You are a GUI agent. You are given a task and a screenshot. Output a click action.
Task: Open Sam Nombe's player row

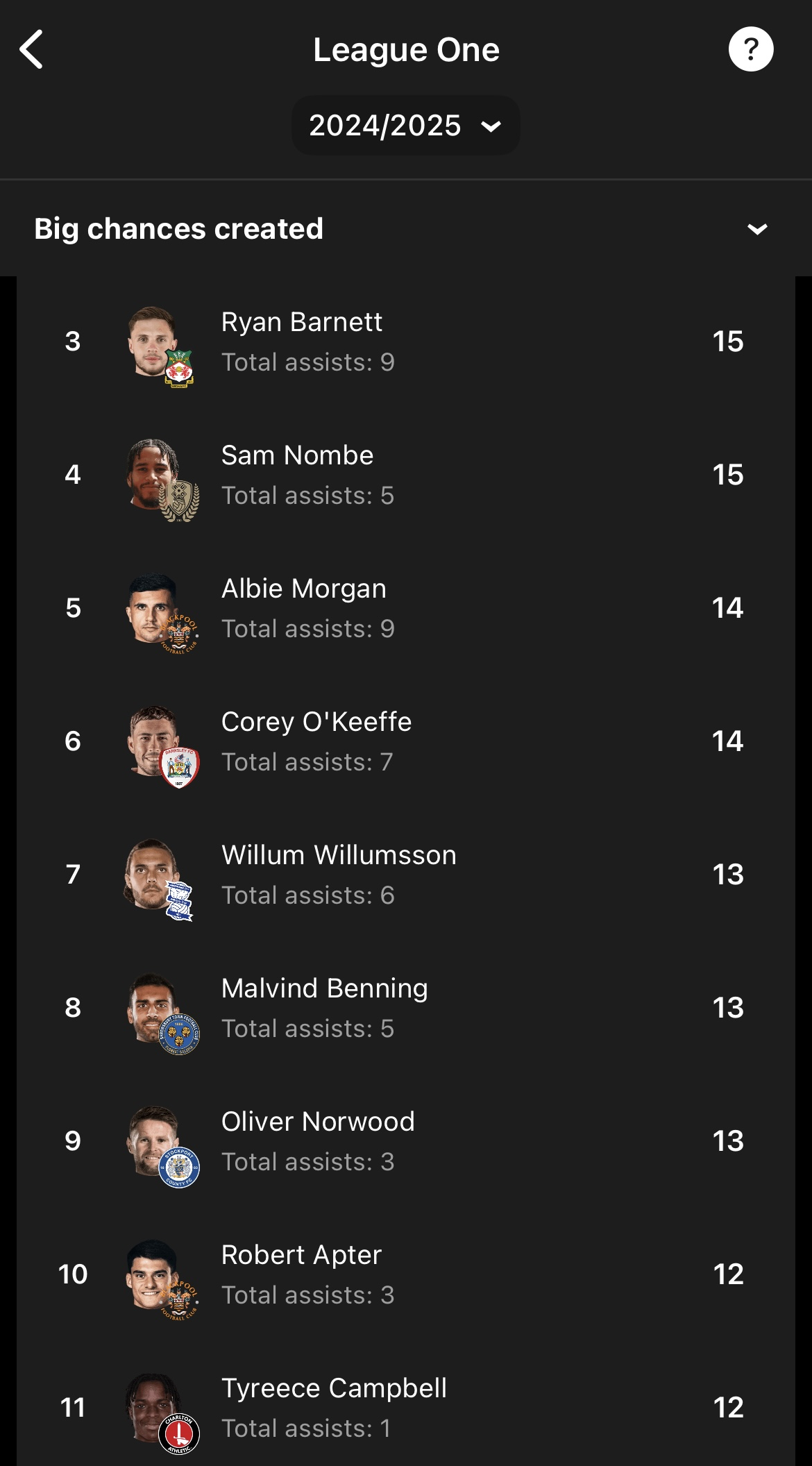[x=406, y=475]
